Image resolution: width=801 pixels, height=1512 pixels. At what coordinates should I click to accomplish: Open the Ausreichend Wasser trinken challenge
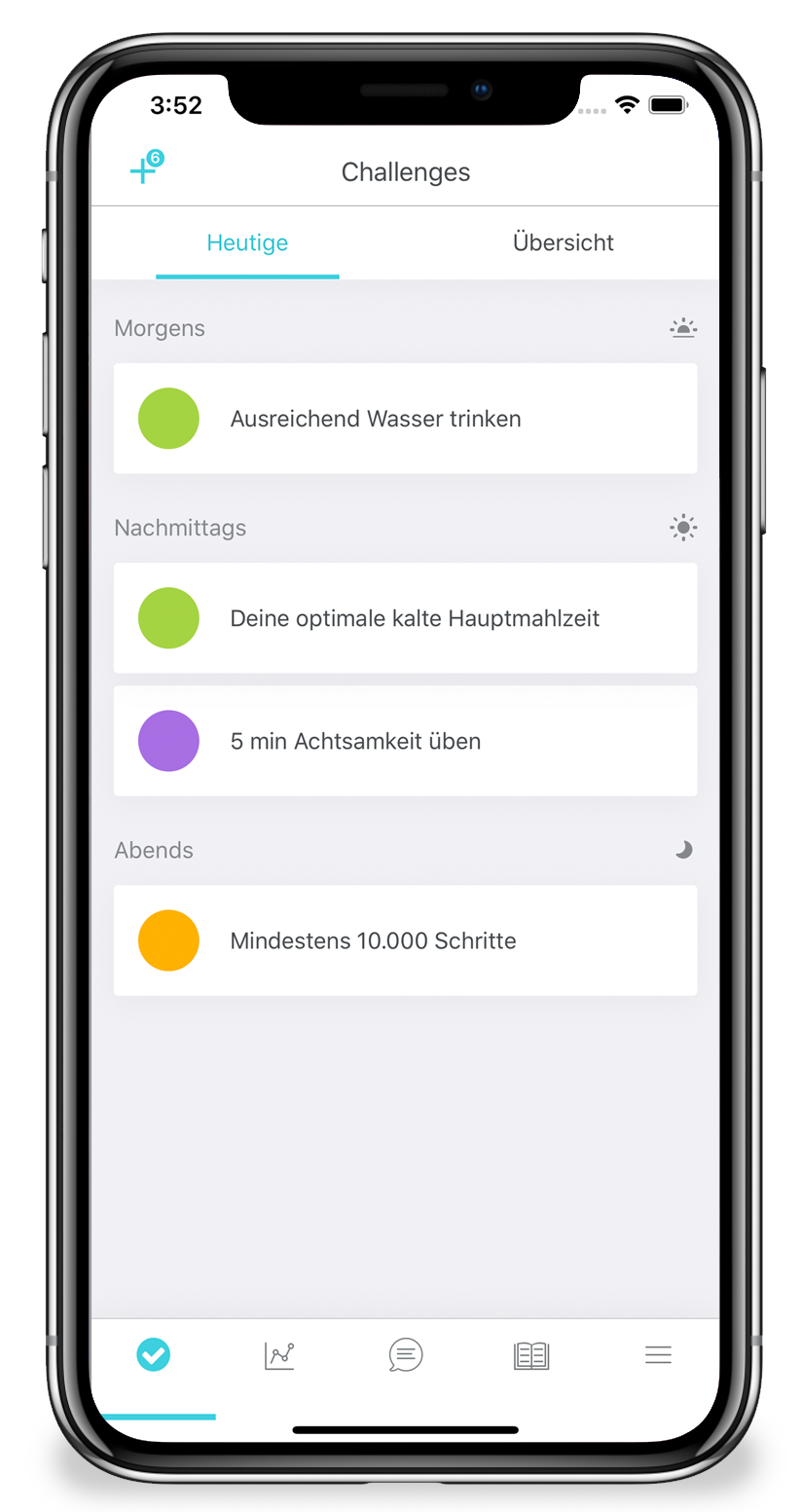coord(405,419)
